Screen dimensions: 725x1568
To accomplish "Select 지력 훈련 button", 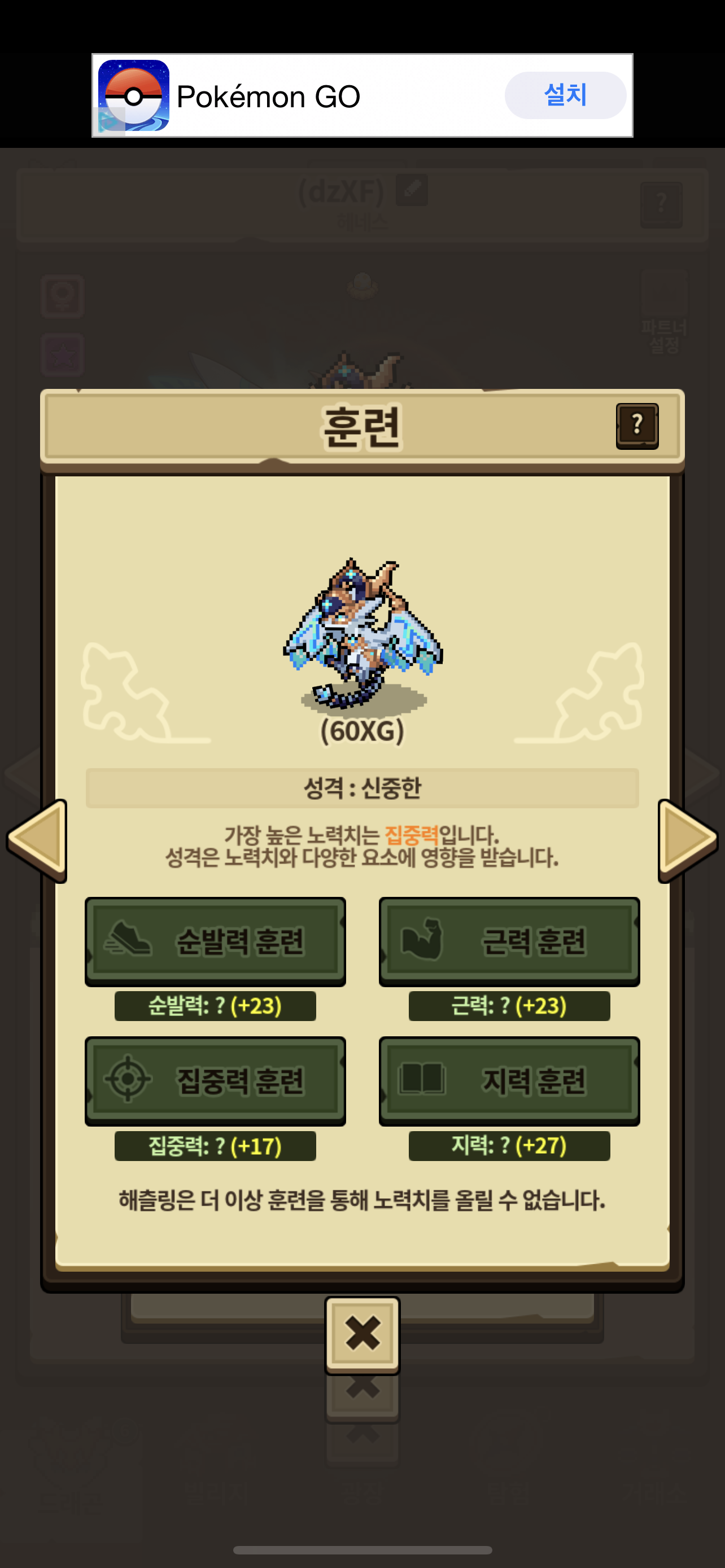I will [x=509, y=1080].
